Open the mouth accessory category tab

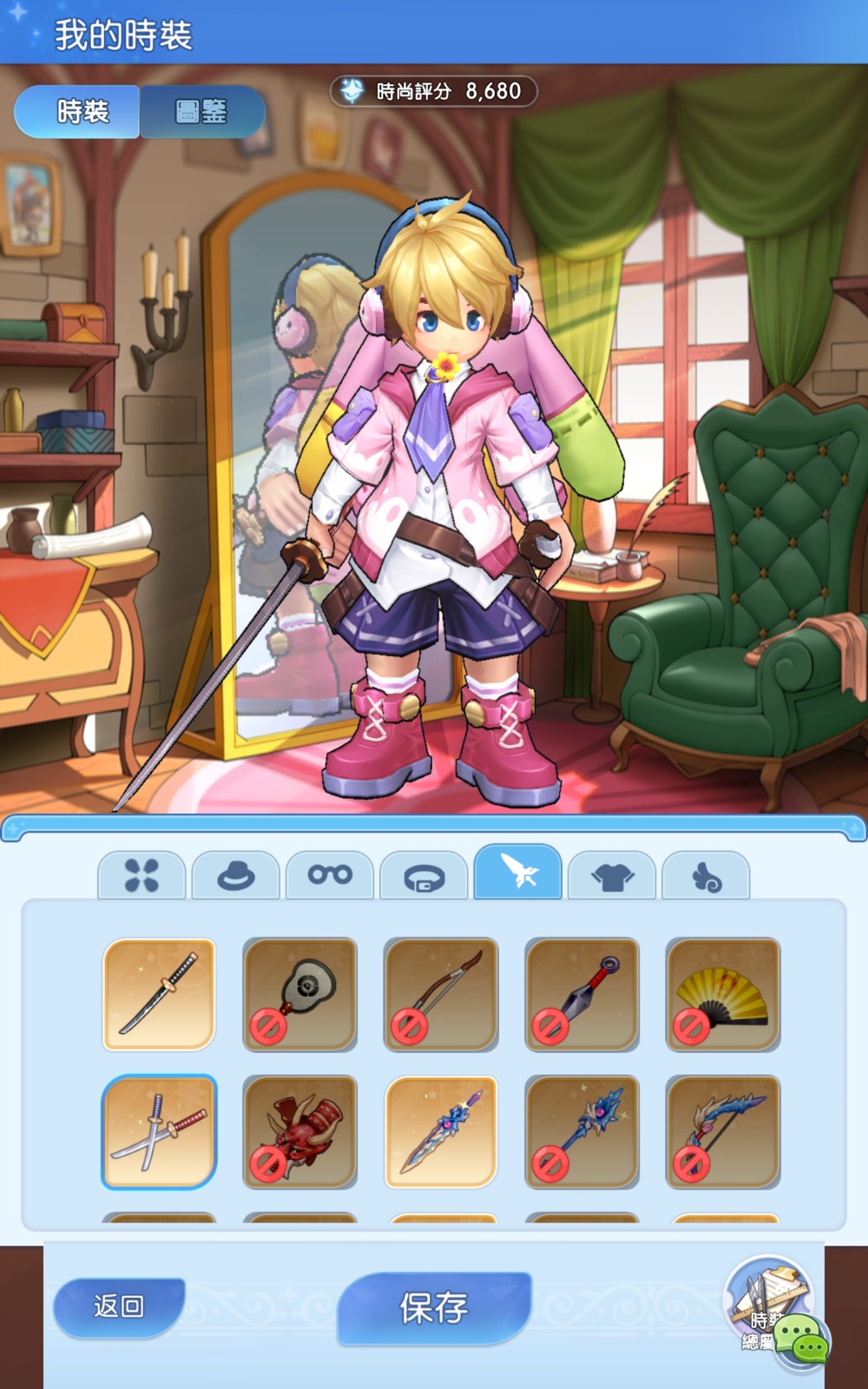pos(424,877)
